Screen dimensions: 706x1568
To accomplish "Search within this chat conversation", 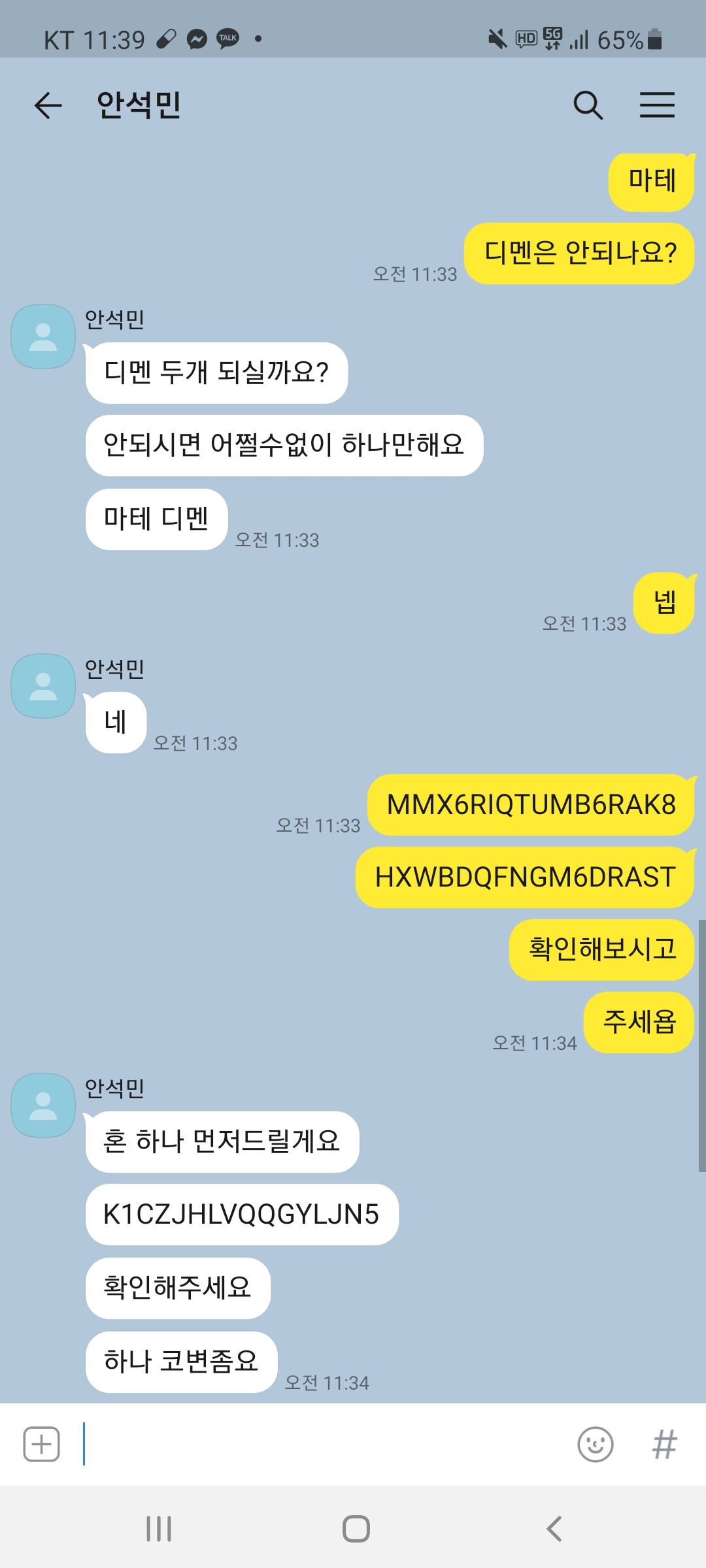I will click(x=588, y=105).
